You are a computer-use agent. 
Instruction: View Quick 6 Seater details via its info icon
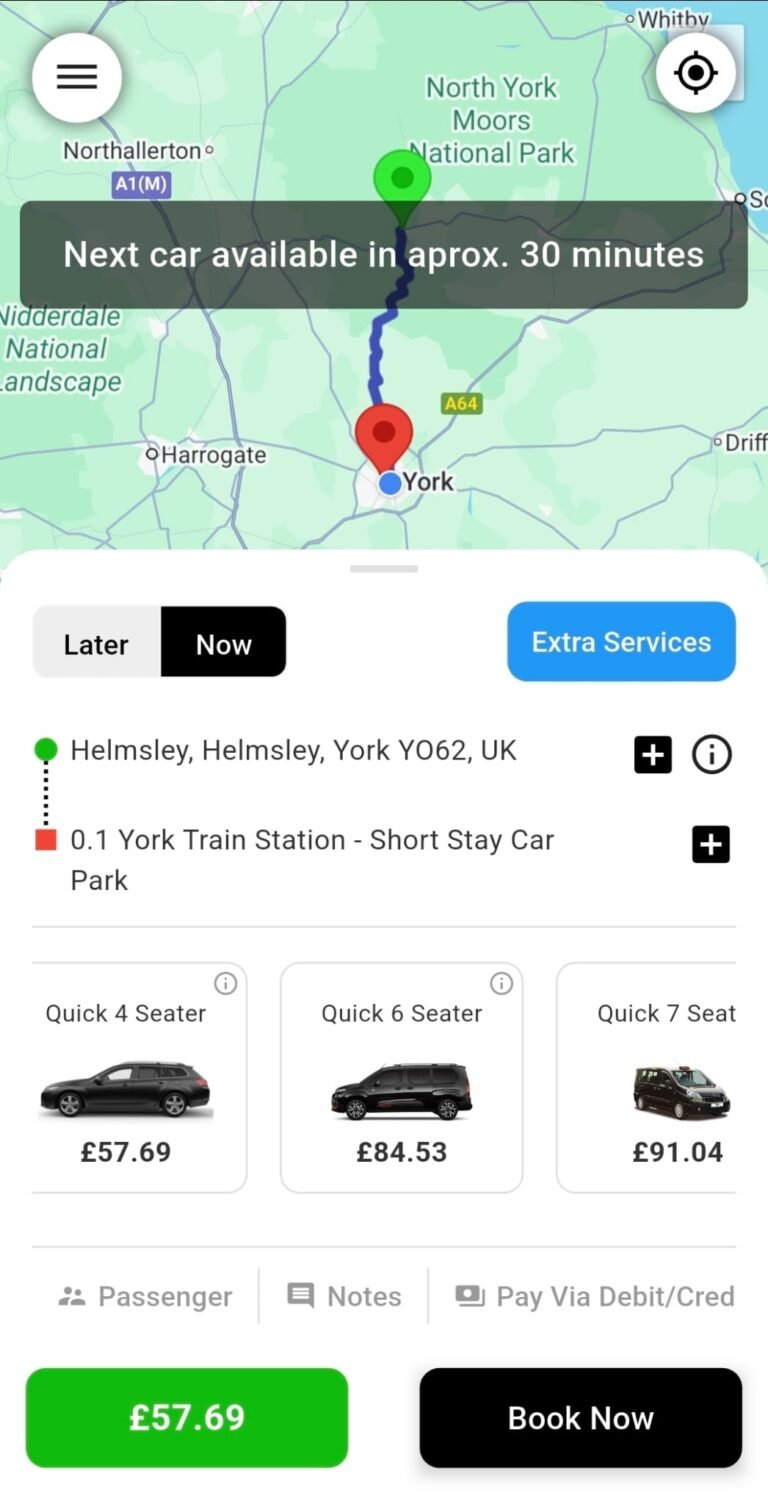(x=502, y=983)
